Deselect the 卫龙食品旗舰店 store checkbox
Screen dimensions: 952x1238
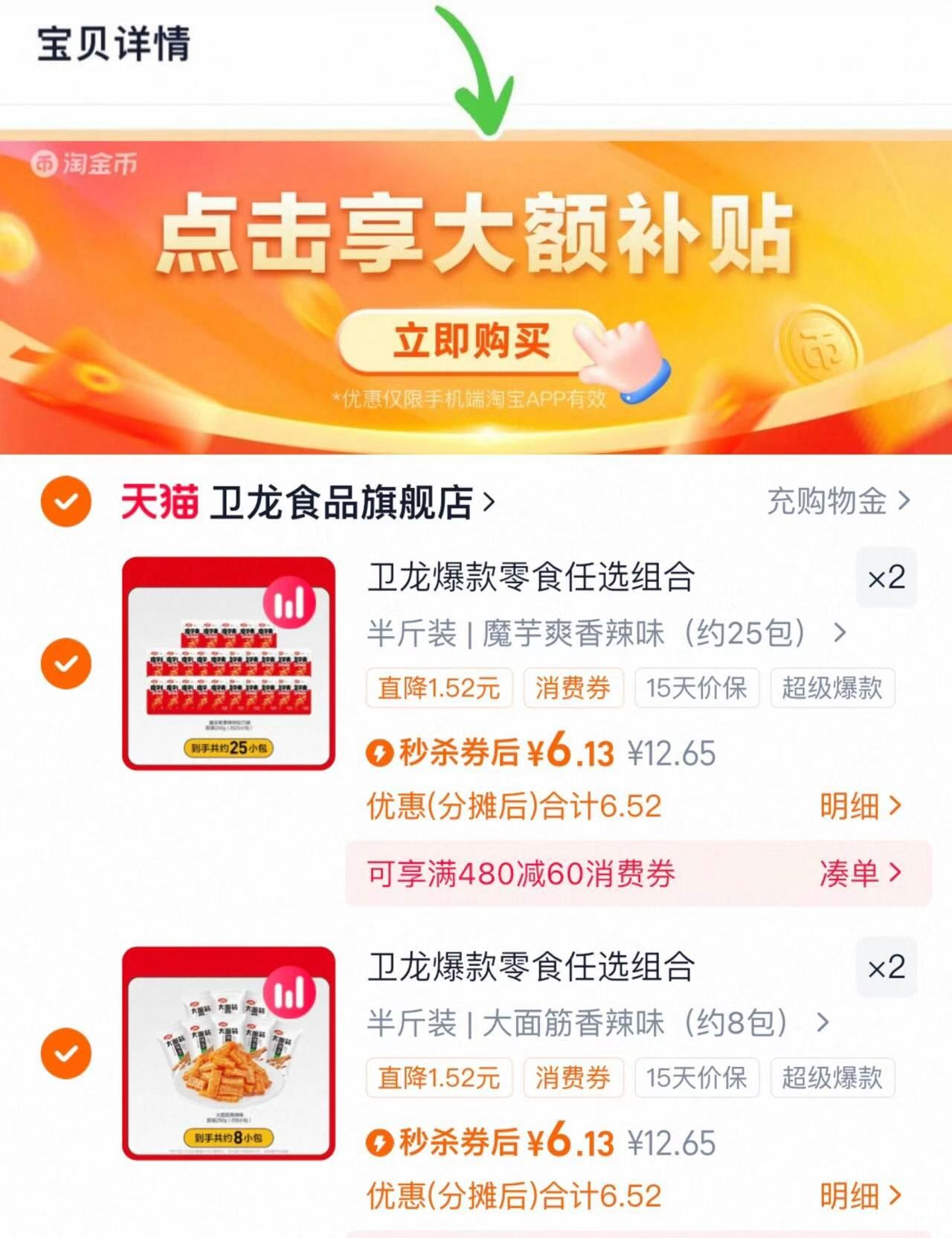click(68, 502)
